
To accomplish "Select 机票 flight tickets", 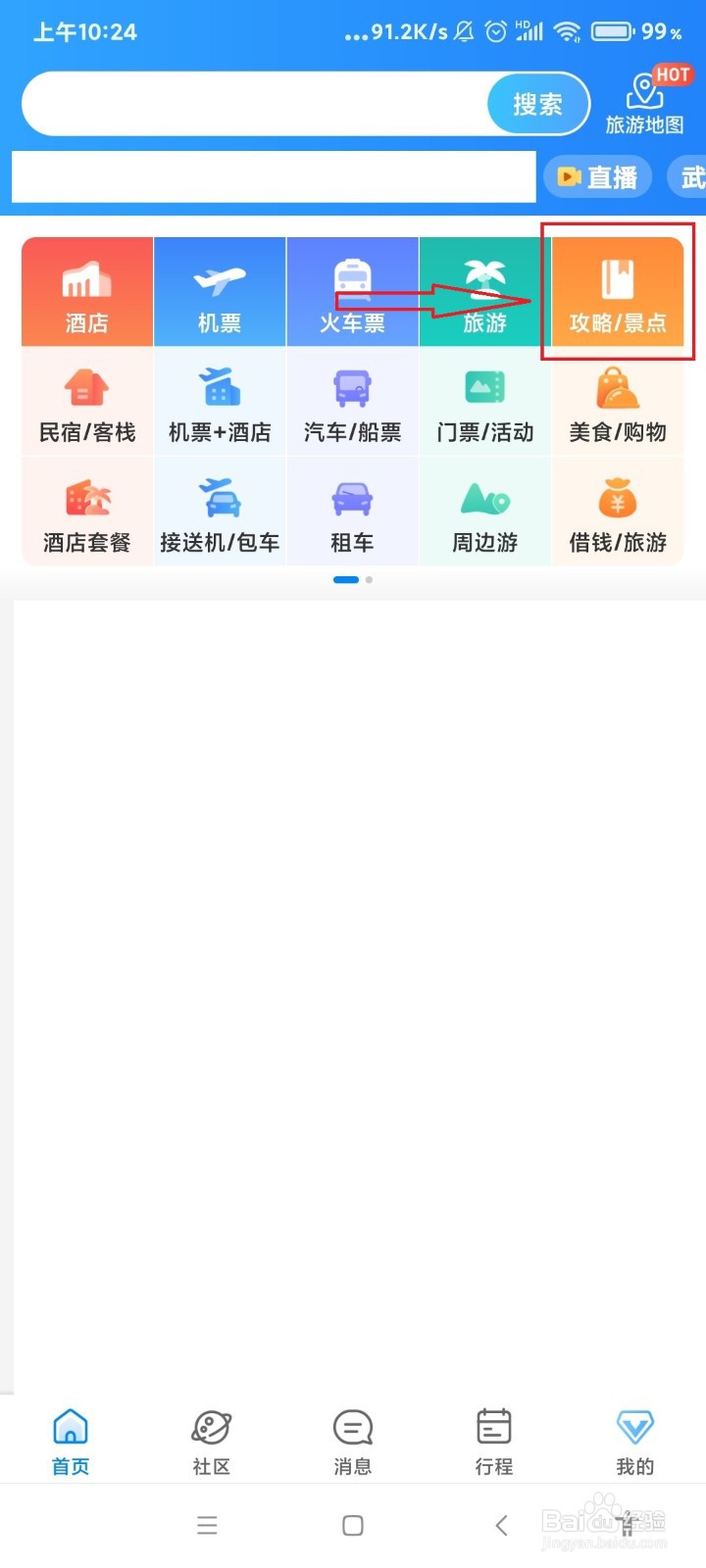I will click(220, 292).
